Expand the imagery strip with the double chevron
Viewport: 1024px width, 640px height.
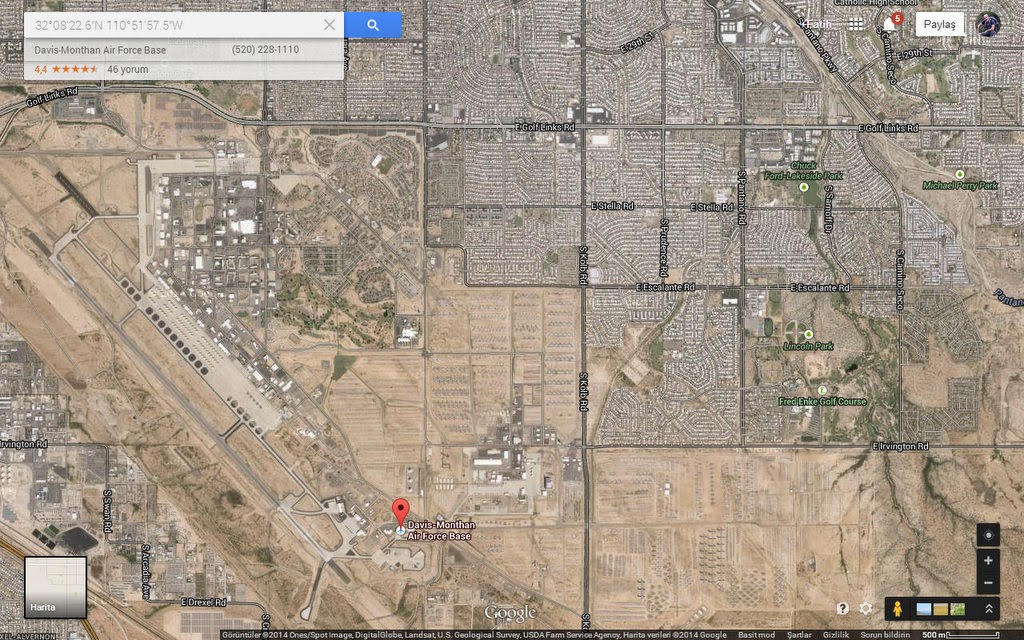point(989,608)
